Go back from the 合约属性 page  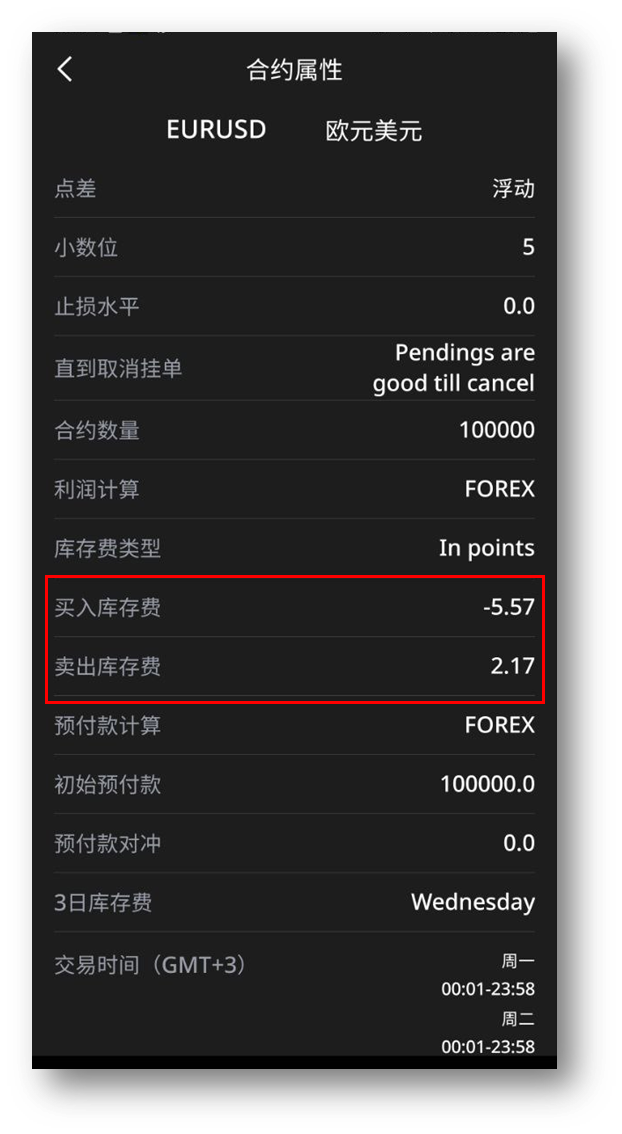pos(65,69)
